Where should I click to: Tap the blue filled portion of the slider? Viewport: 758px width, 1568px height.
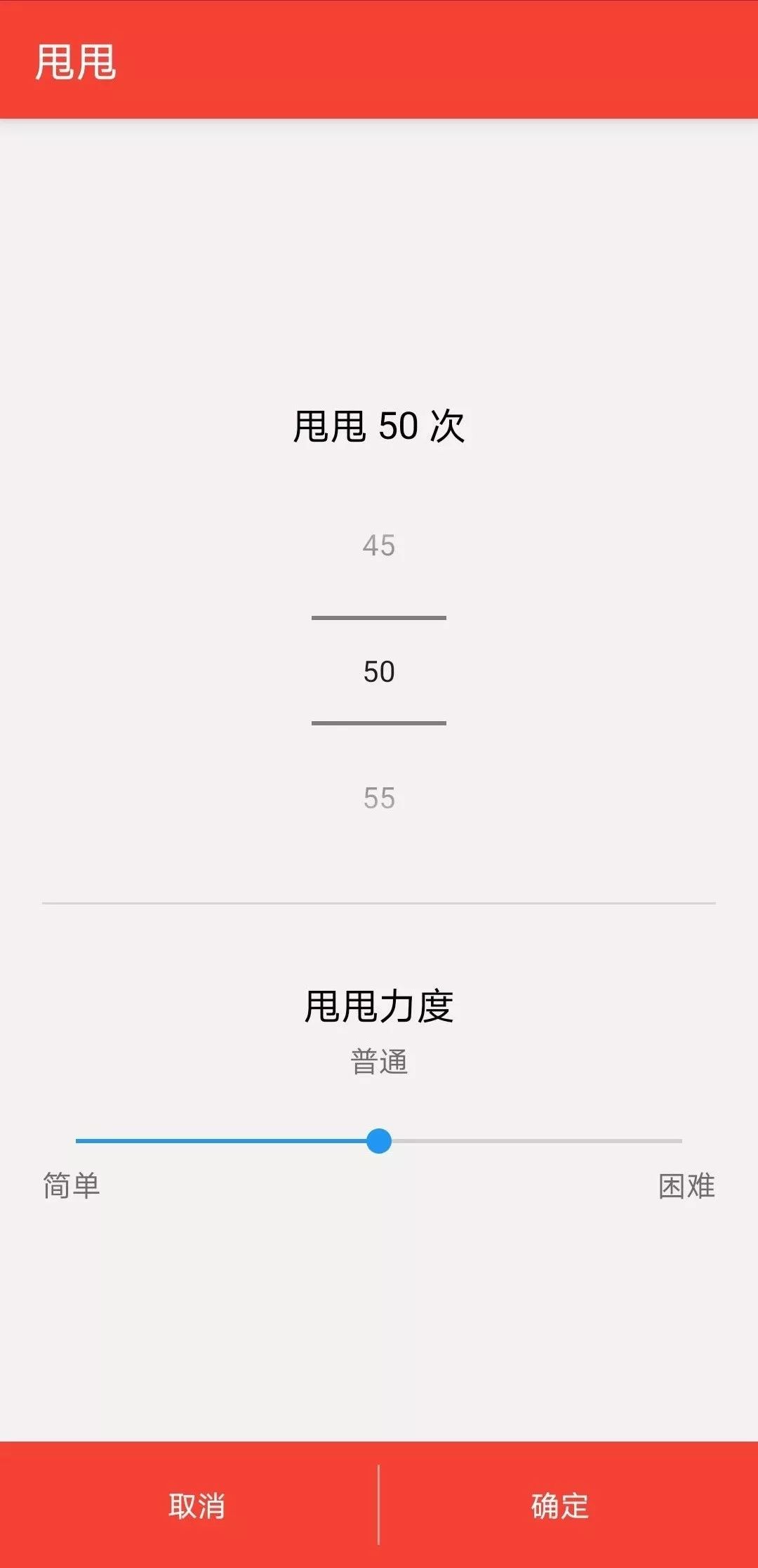(x=225, y=1137)
